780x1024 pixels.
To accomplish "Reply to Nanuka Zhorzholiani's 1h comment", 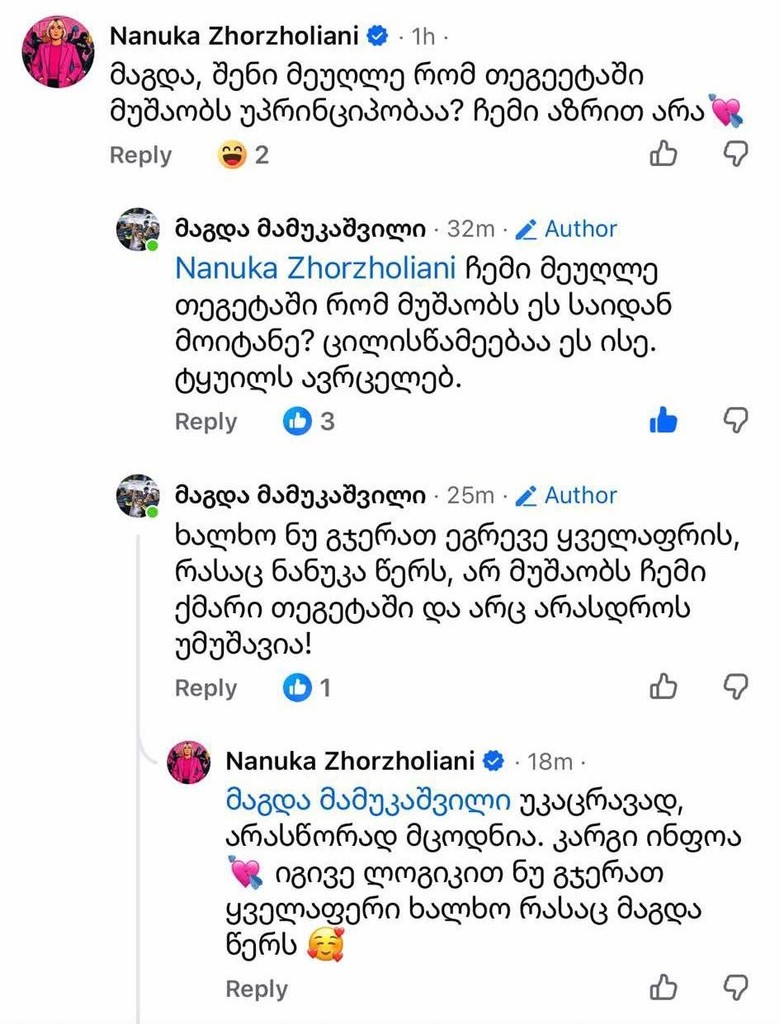I will (x=140, y=155).
